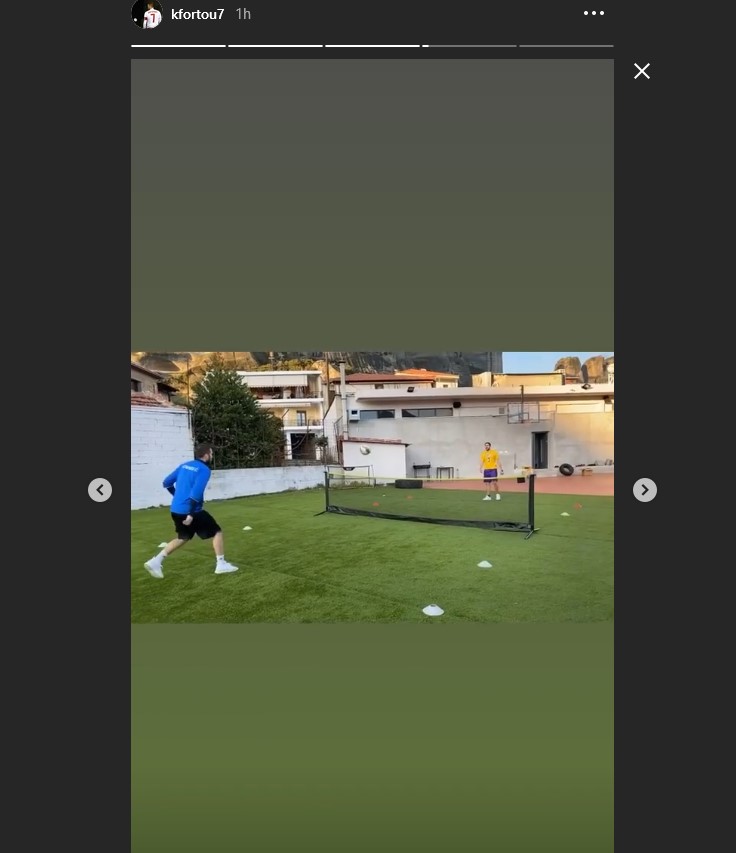Open kfortou7's profile from the username
The width and height of the screenshot is (736, 853).
point(197,14)
